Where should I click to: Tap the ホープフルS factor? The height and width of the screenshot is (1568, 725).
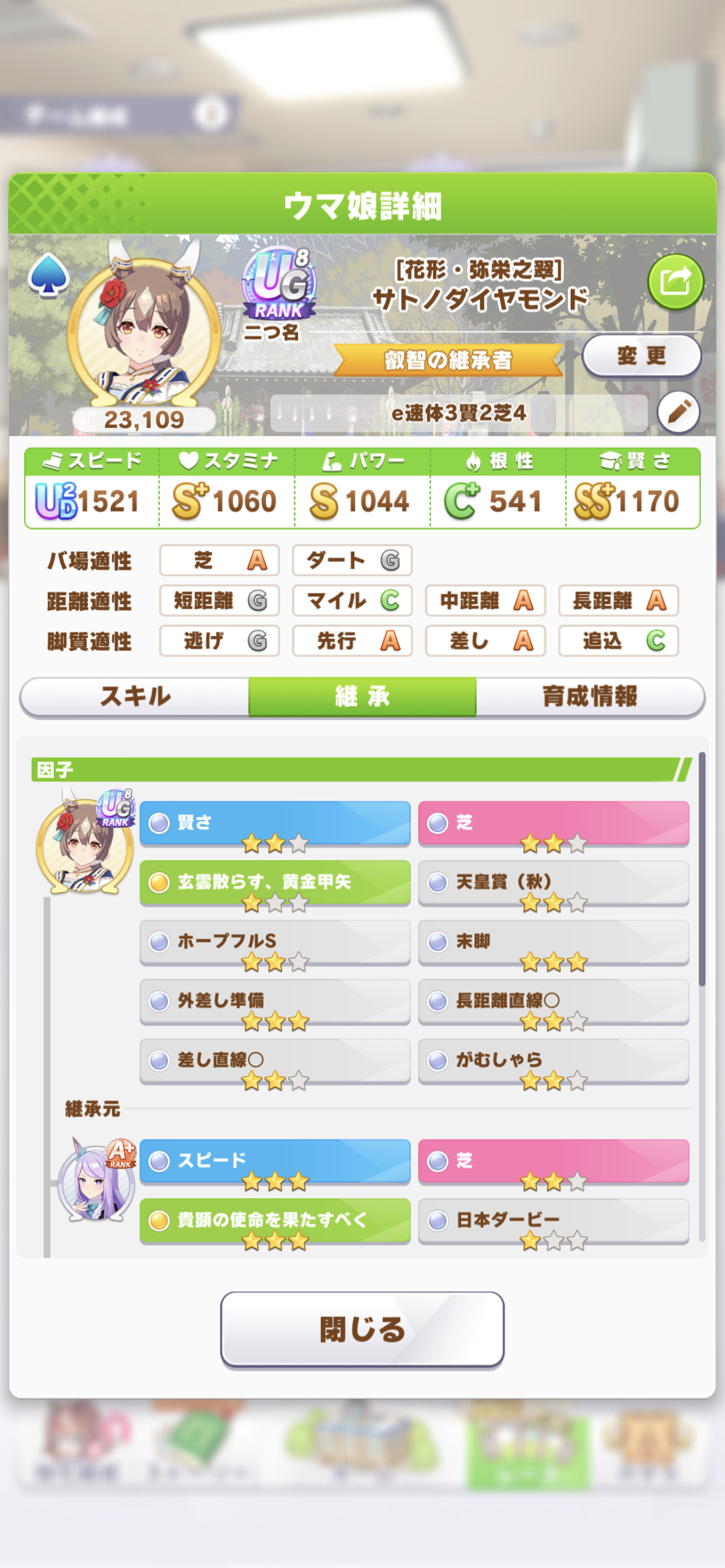click(275, 943)
